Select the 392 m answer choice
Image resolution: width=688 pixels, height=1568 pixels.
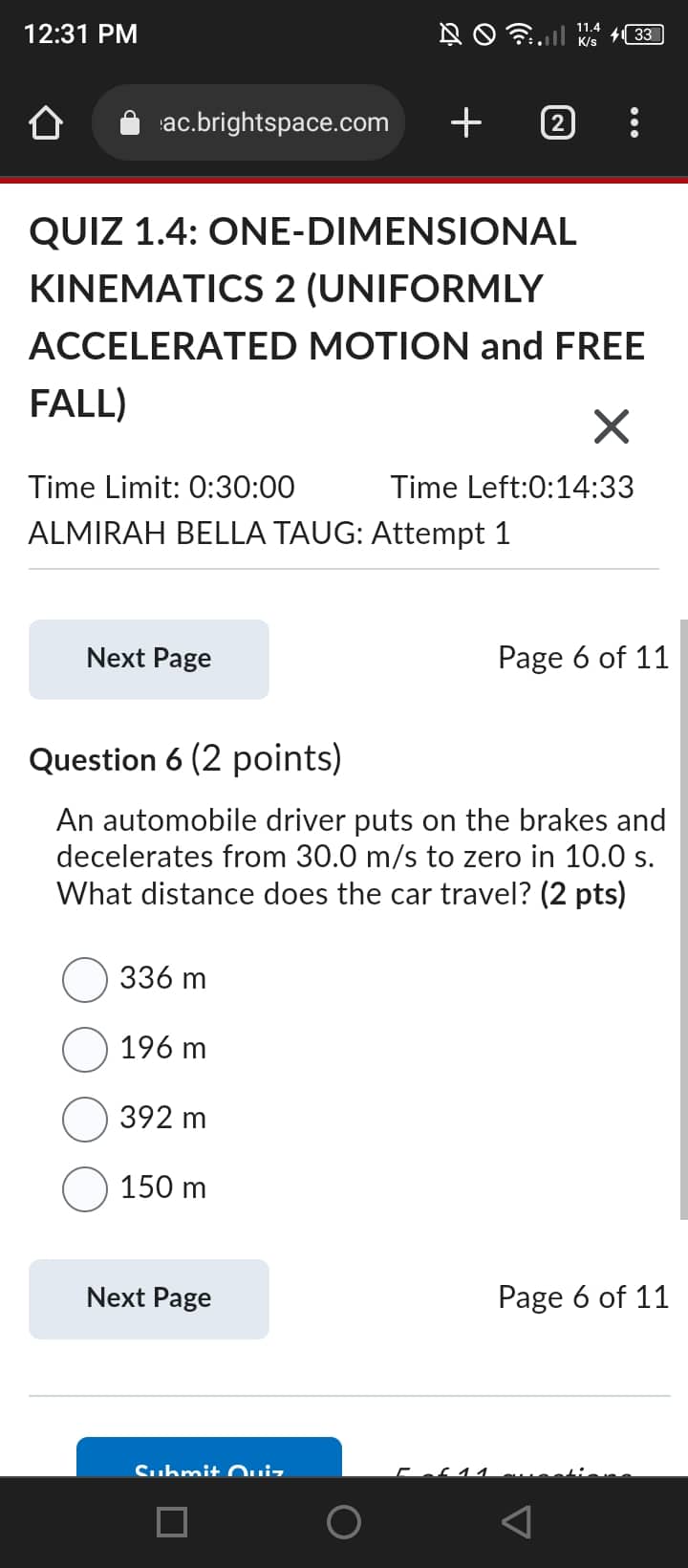coord(84,1118)
